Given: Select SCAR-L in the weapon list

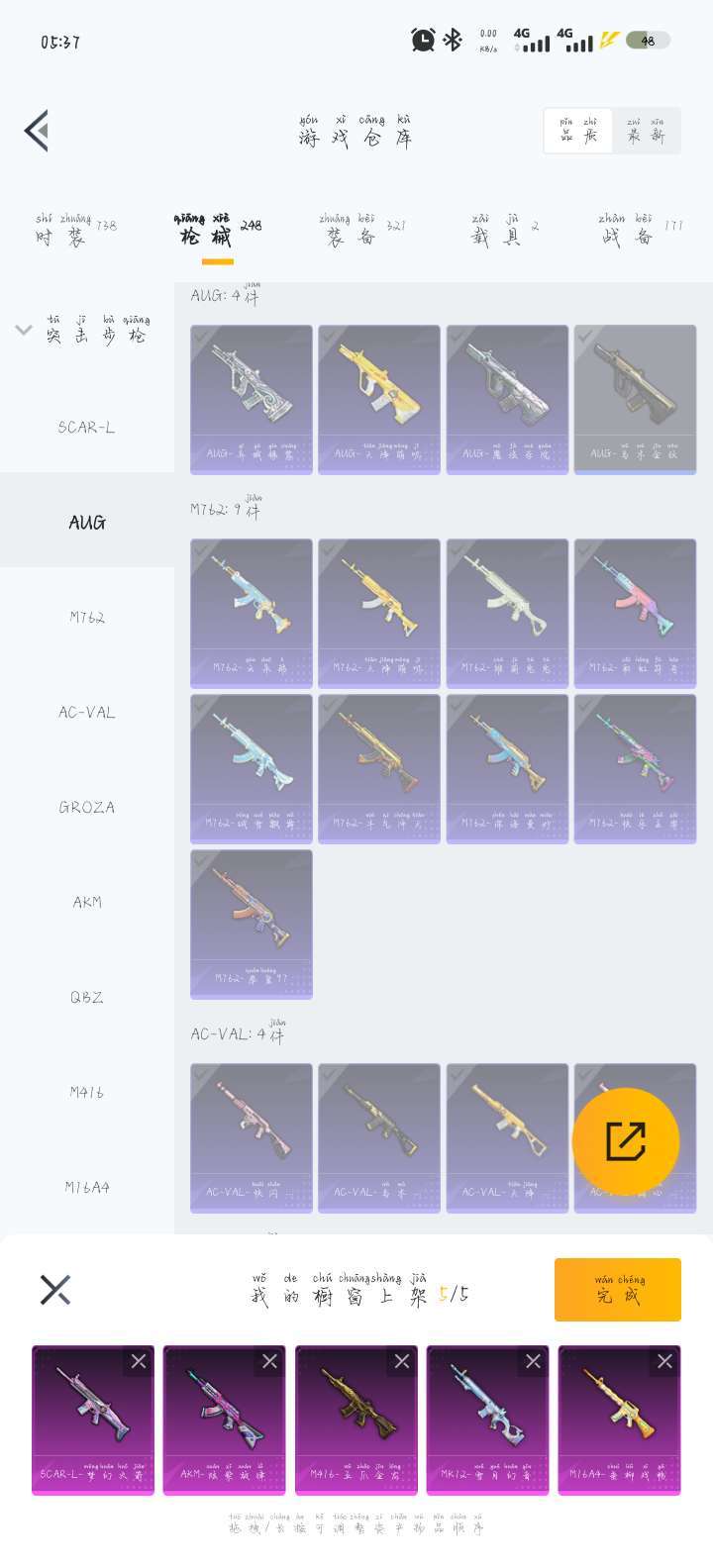Looking at the screenshot, I should click(86, 428).
